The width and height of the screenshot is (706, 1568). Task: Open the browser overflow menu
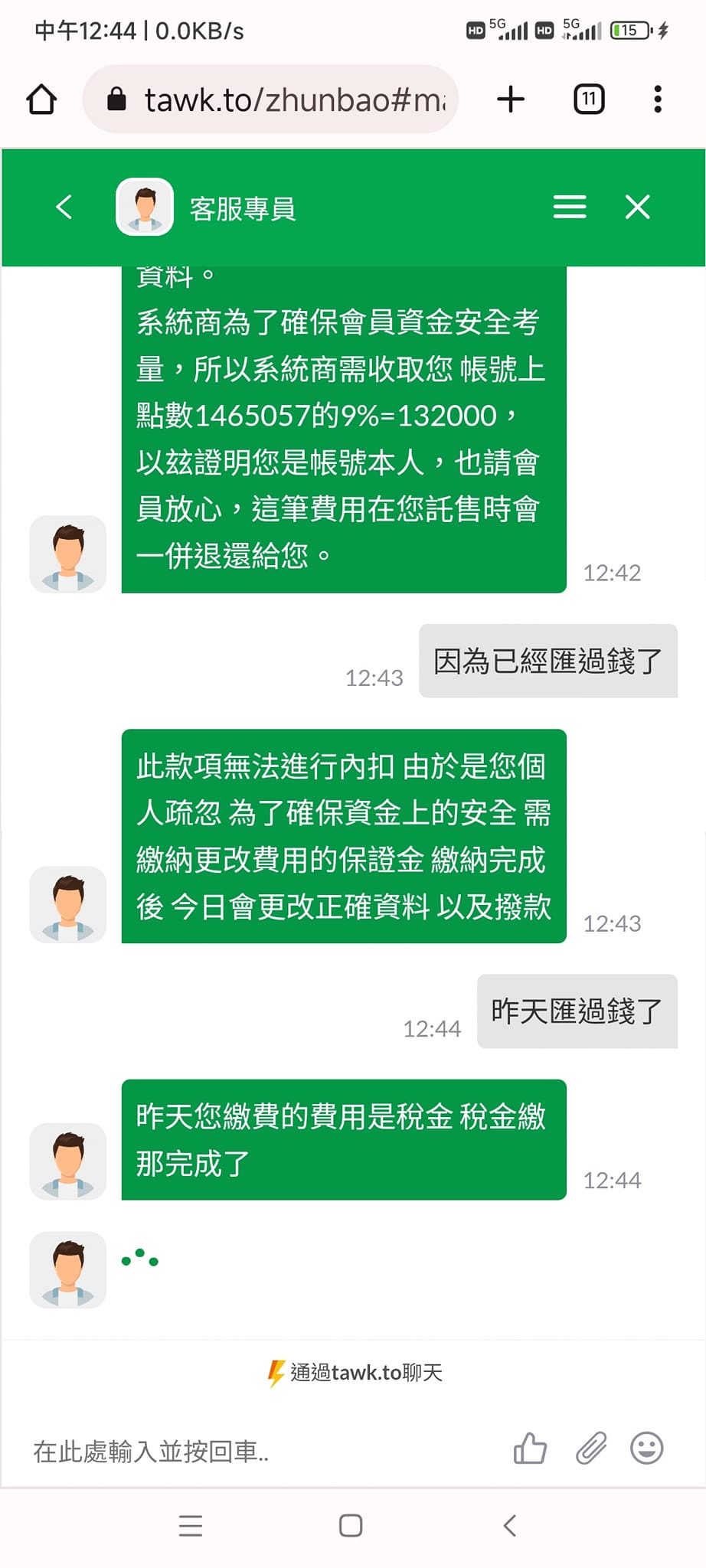658,100
